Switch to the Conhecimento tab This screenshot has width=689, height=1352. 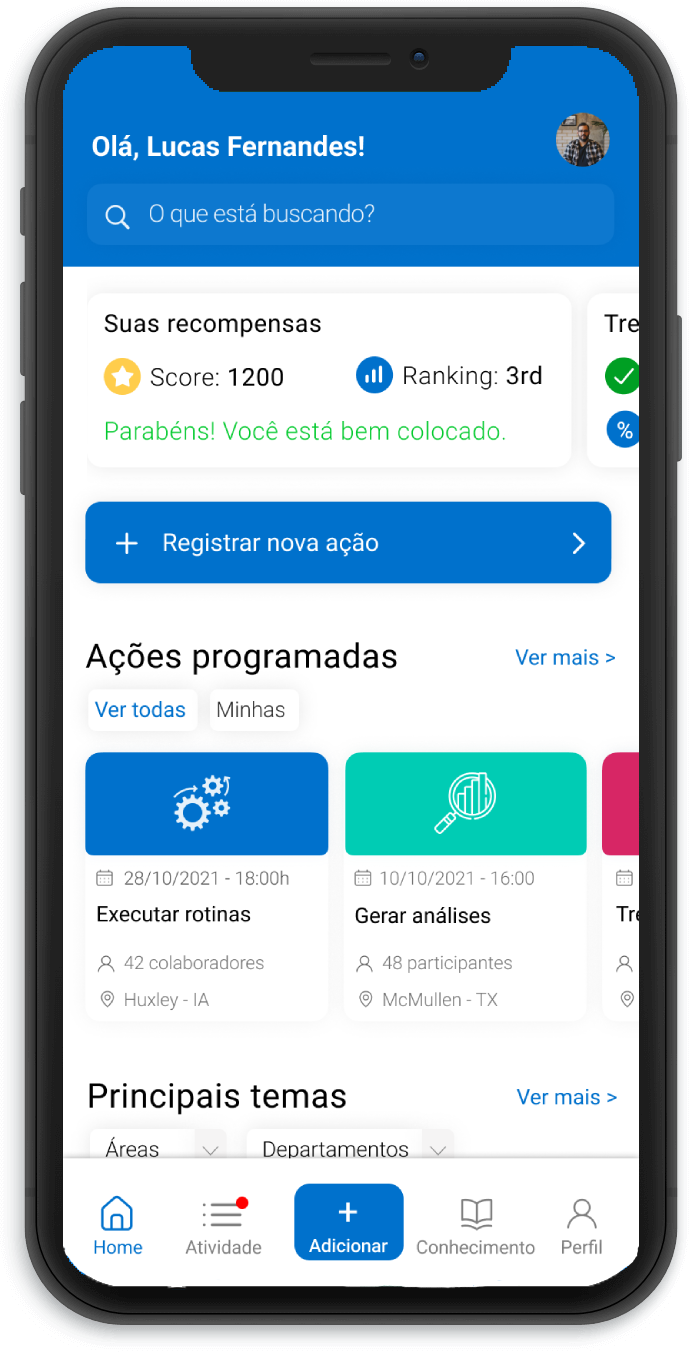pyautogui.click(x=476, y=1226)
